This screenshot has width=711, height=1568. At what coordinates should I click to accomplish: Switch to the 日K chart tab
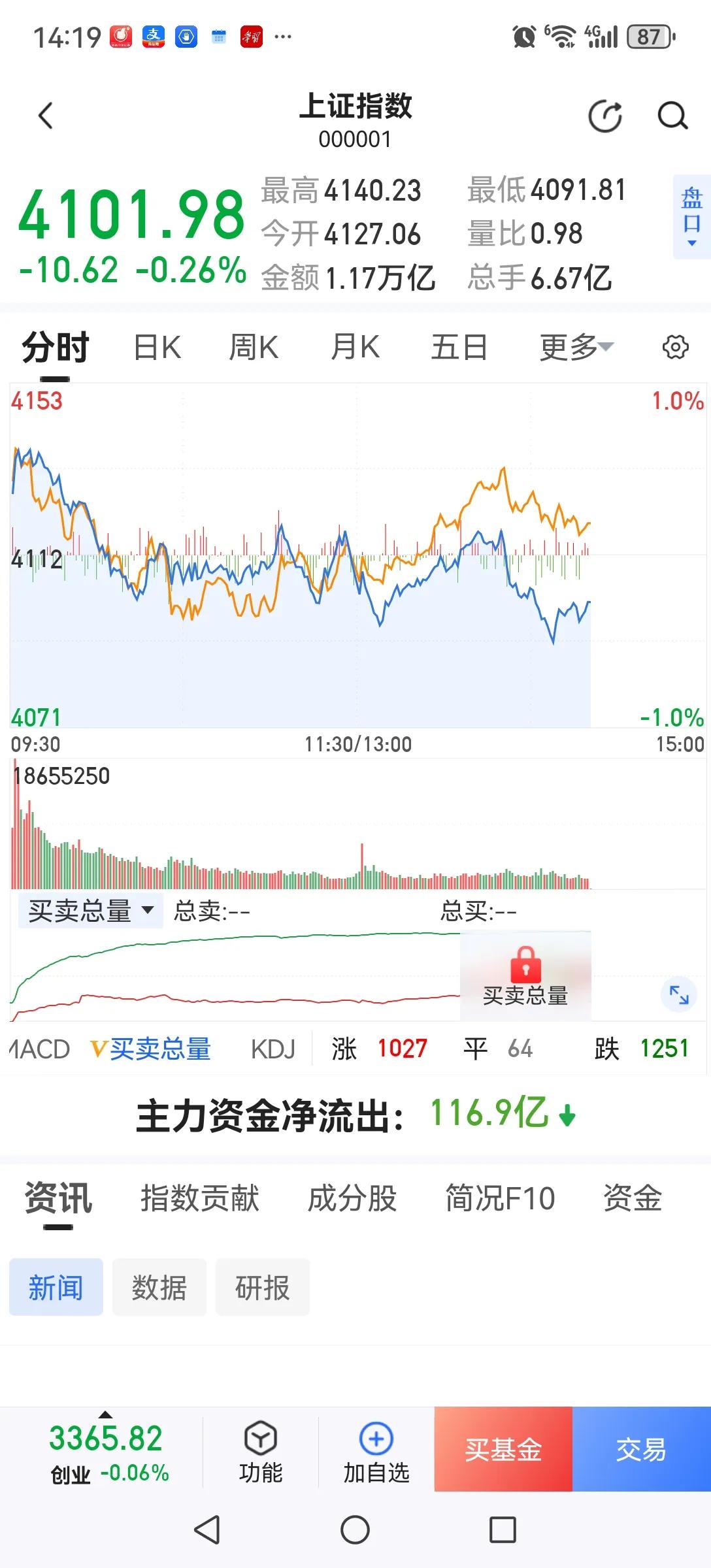[157, 346]
